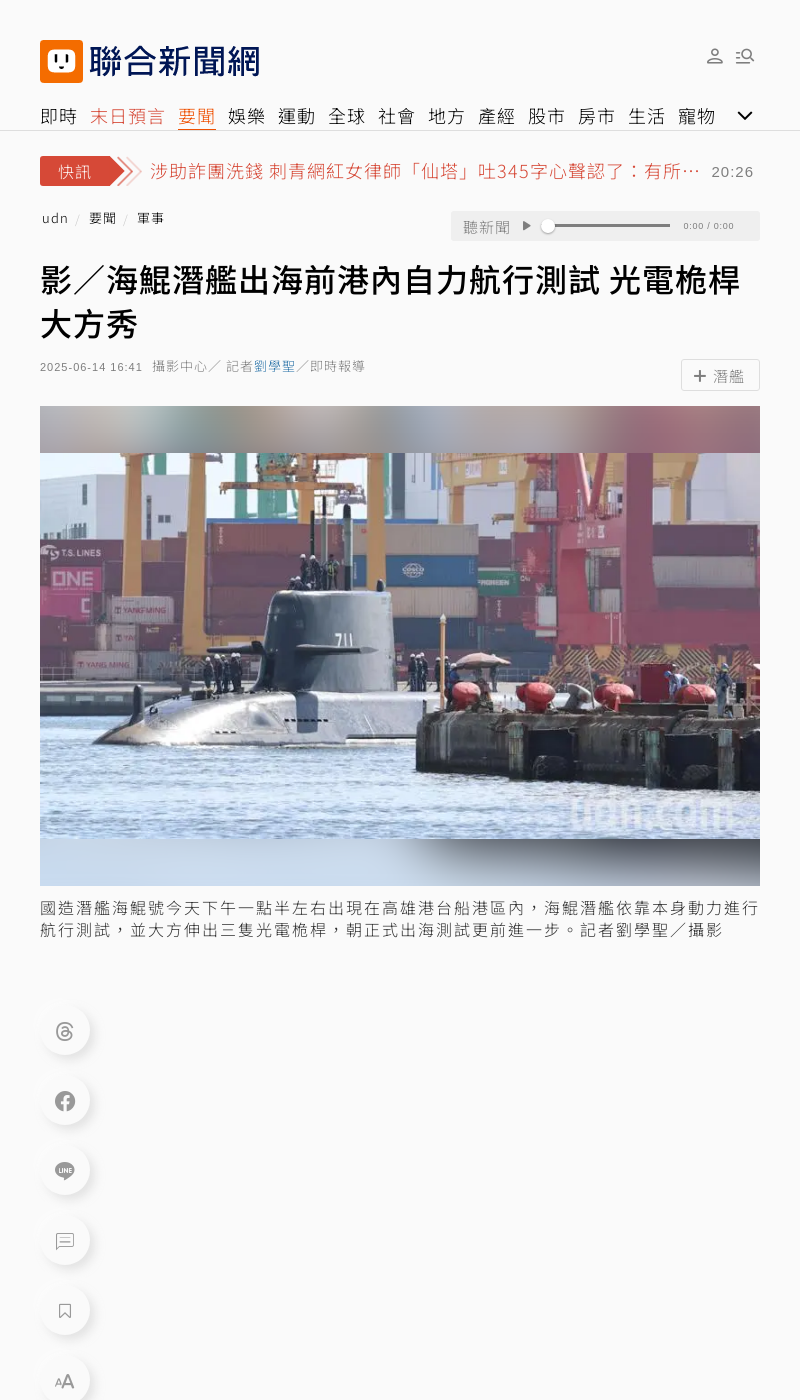Viewport: 800px width, 1400px height.
Task: Bookmark this article
Action: [65, 1311]
